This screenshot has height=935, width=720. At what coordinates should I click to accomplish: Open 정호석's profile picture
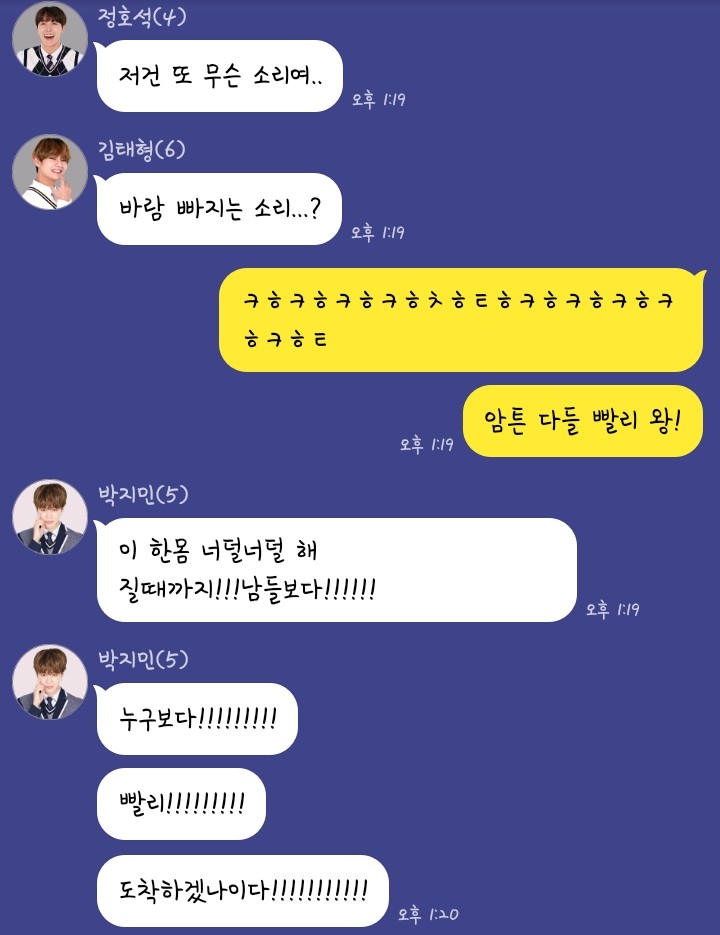[x=49, y=41]
